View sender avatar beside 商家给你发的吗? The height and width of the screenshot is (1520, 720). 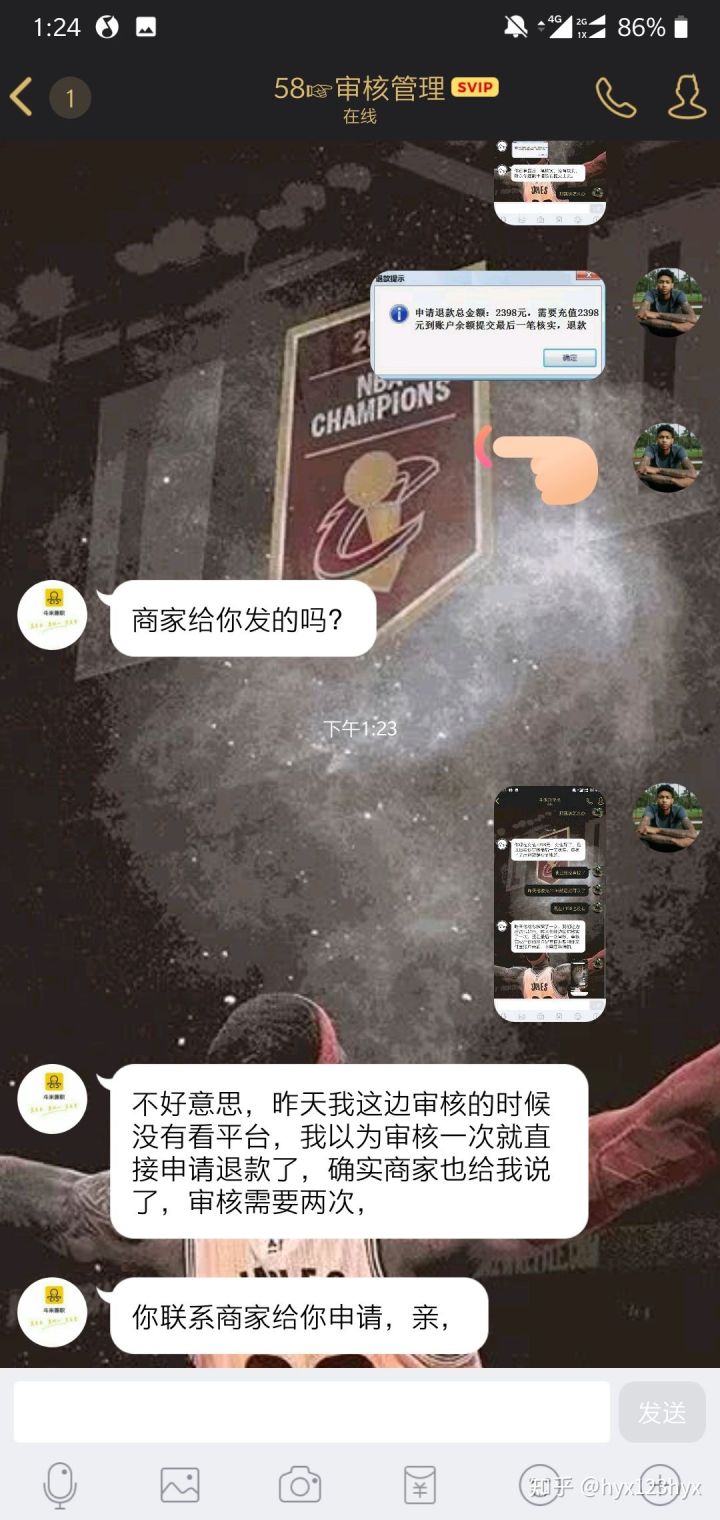52,614
